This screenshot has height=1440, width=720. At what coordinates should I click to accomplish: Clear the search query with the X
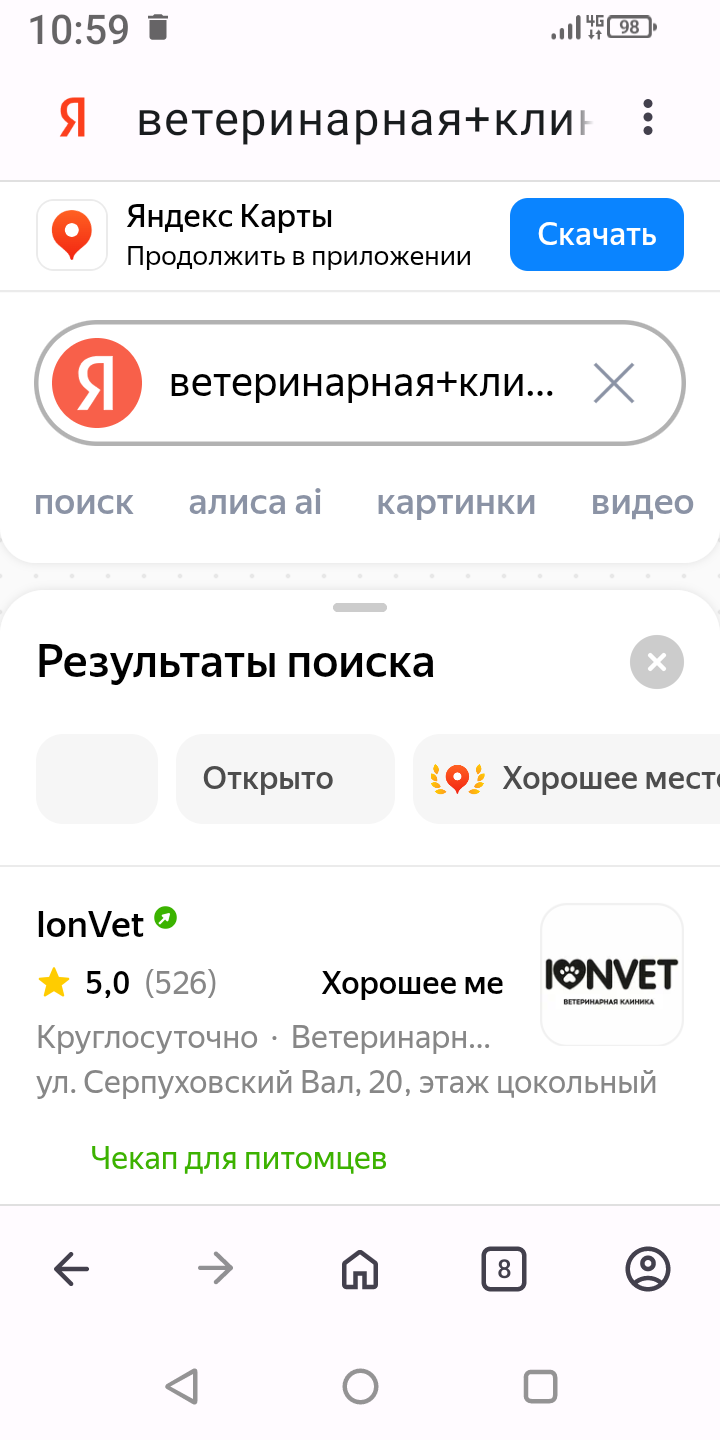point(613,383)
